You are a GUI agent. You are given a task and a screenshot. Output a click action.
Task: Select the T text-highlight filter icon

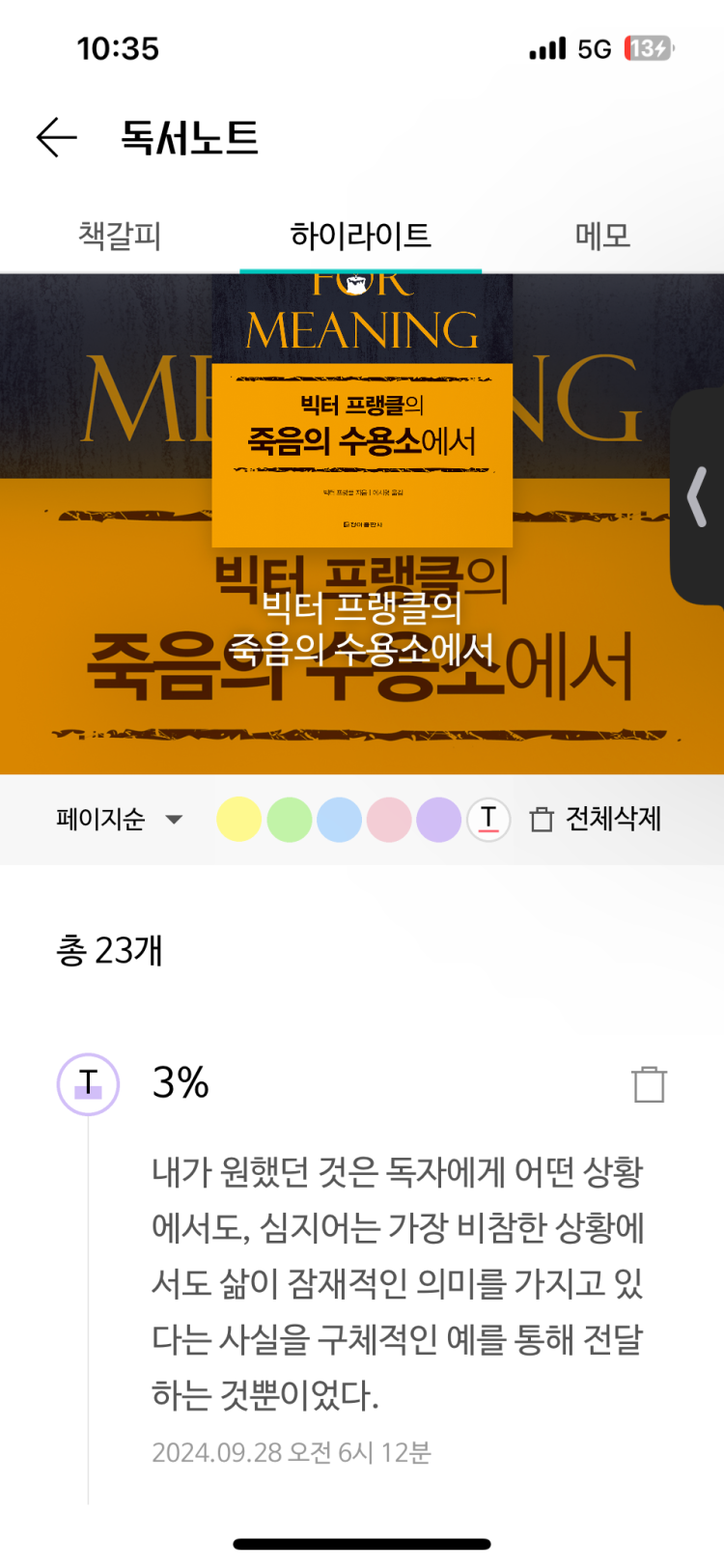point(488,819)
